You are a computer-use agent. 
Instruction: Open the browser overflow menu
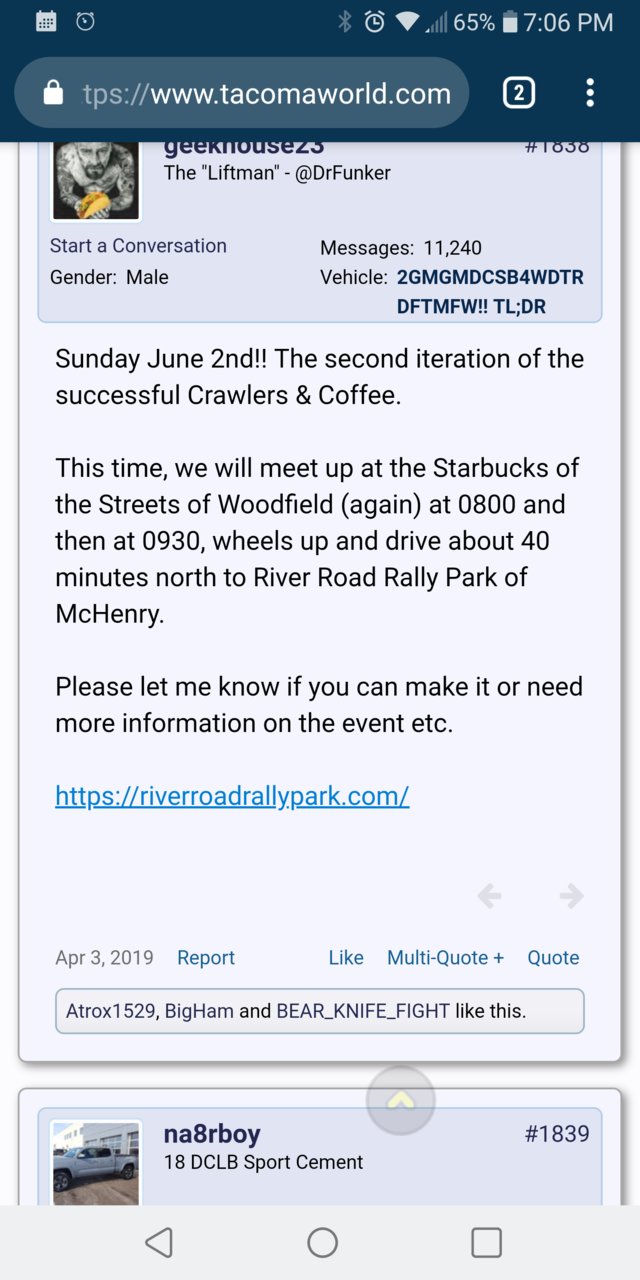tap(590, 94)
